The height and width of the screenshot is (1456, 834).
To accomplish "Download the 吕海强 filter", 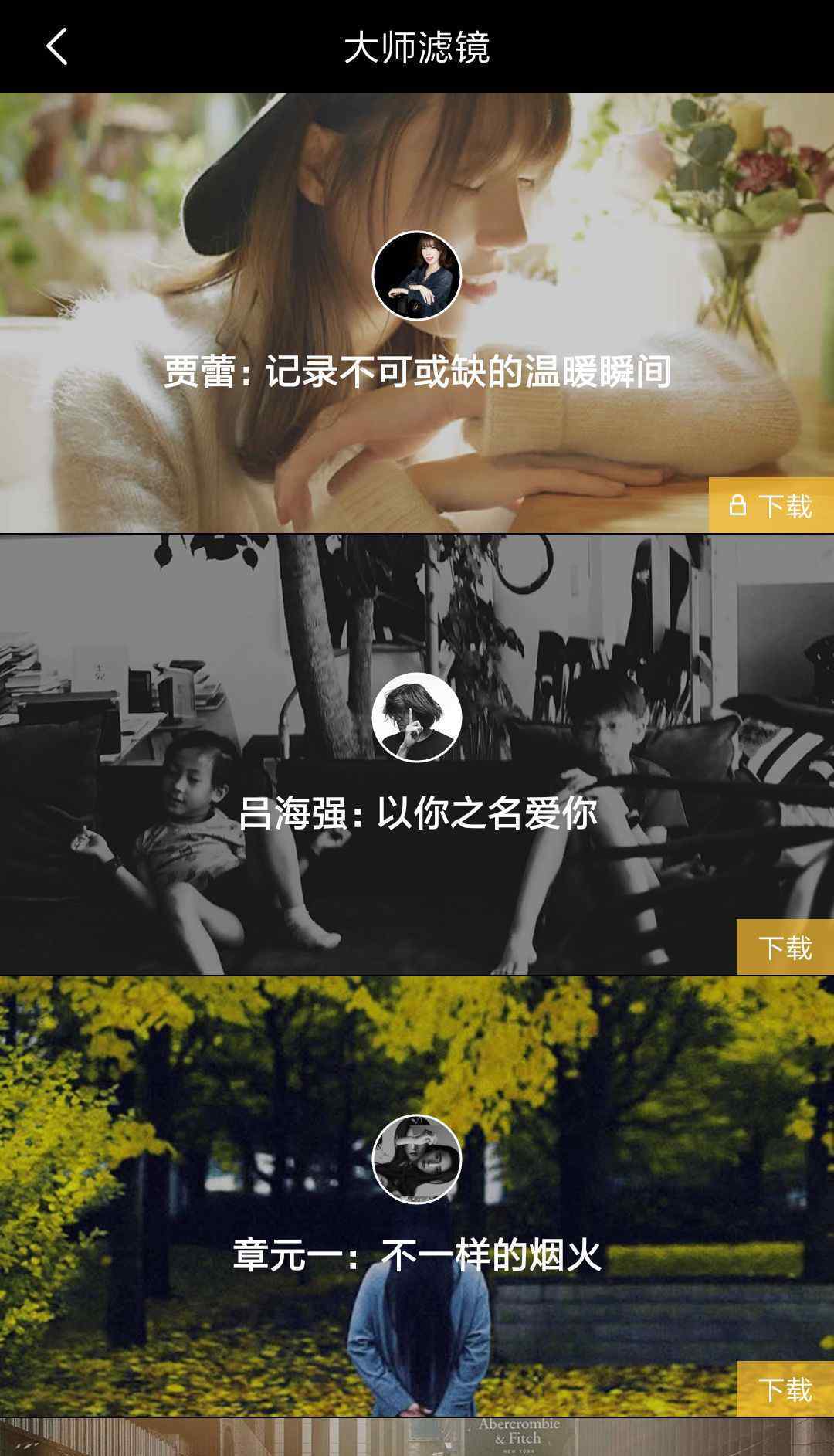I will point(785,947).
